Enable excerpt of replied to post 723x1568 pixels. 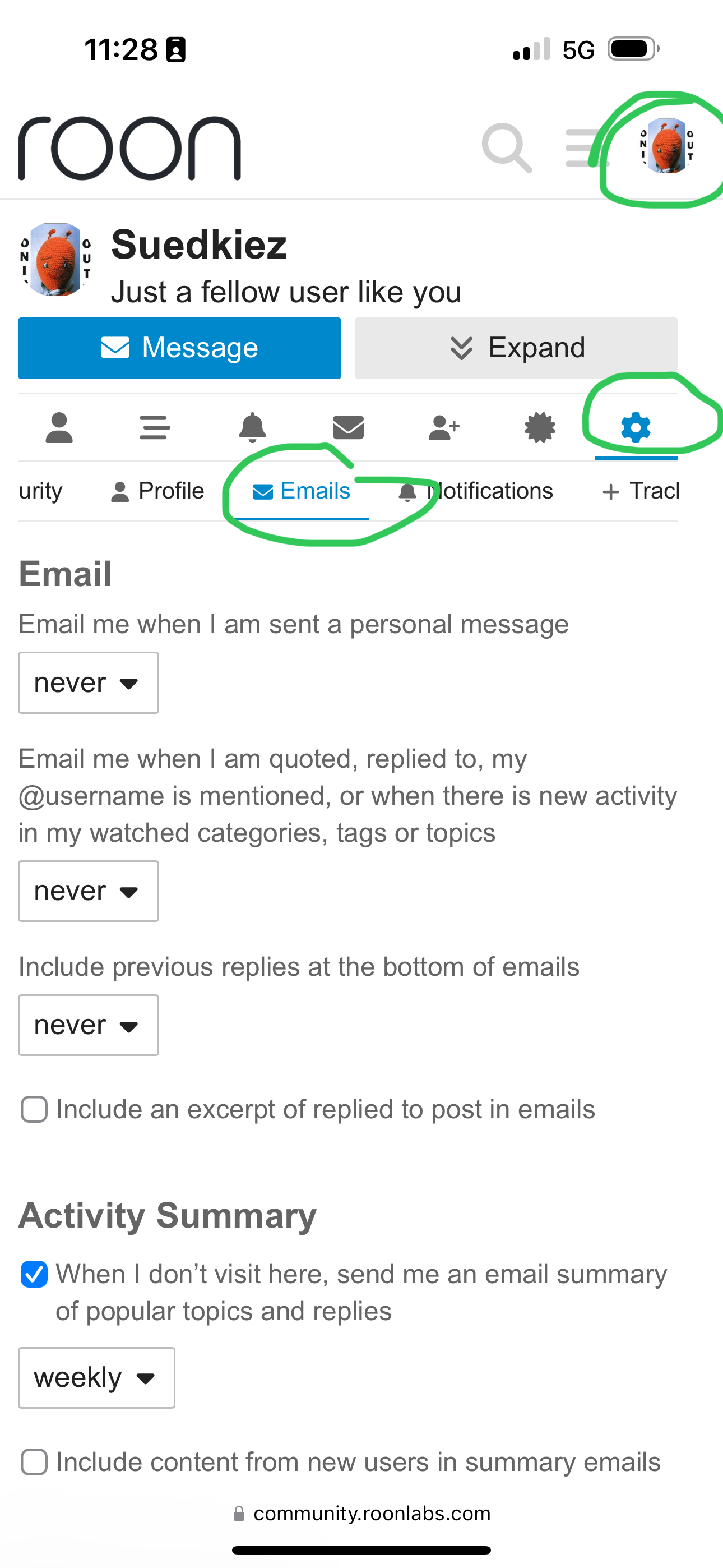coord(34,1109)
